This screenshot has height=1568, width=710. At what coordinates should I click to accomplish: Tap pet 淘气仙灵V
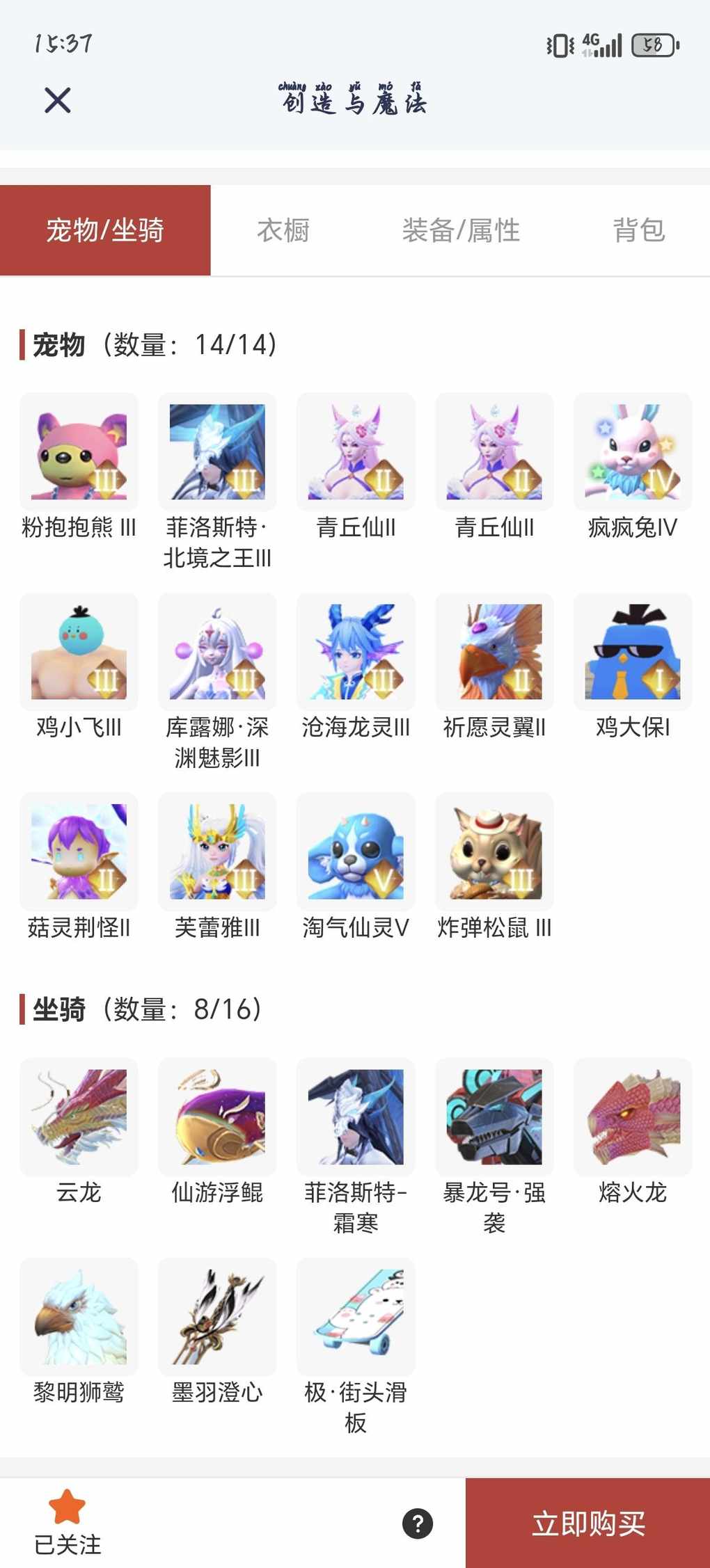(356, 851)
